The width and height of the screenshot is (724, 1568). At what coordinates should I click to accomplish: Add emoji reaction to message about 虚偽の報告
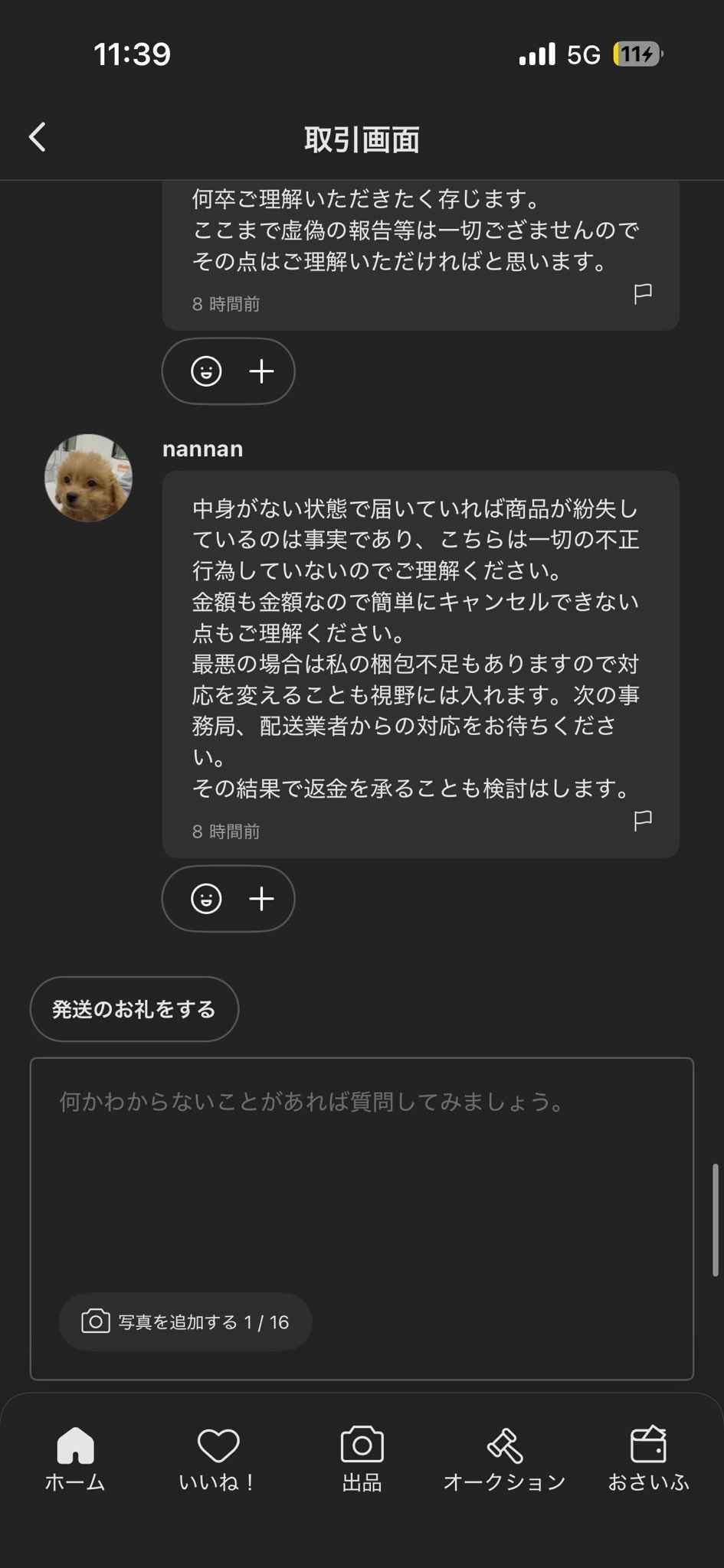click(206, 371)
